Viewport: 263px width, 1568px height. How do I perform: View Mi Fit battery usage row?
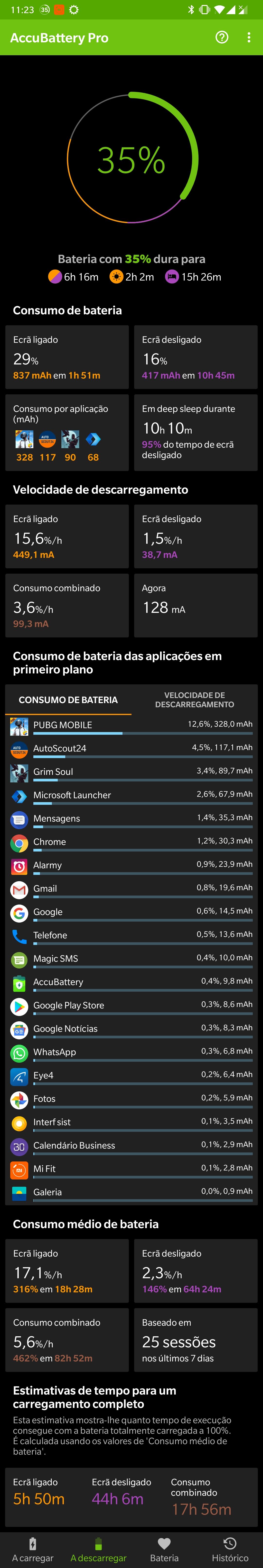click(131, 1169)
